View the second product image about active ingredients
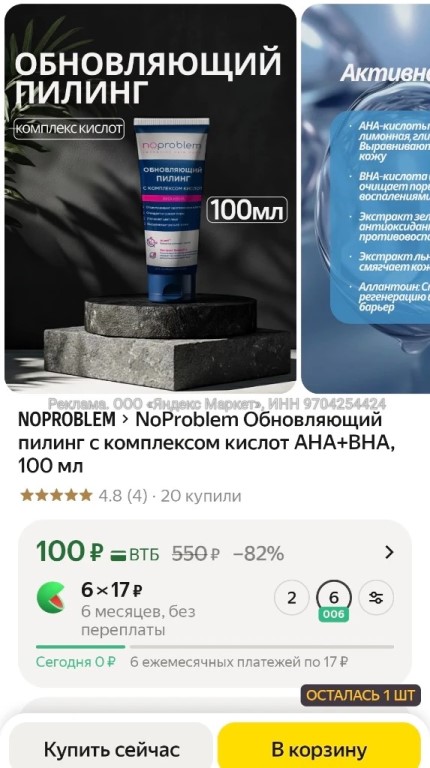This screenshot has height=768, width=430. [366, 198]
